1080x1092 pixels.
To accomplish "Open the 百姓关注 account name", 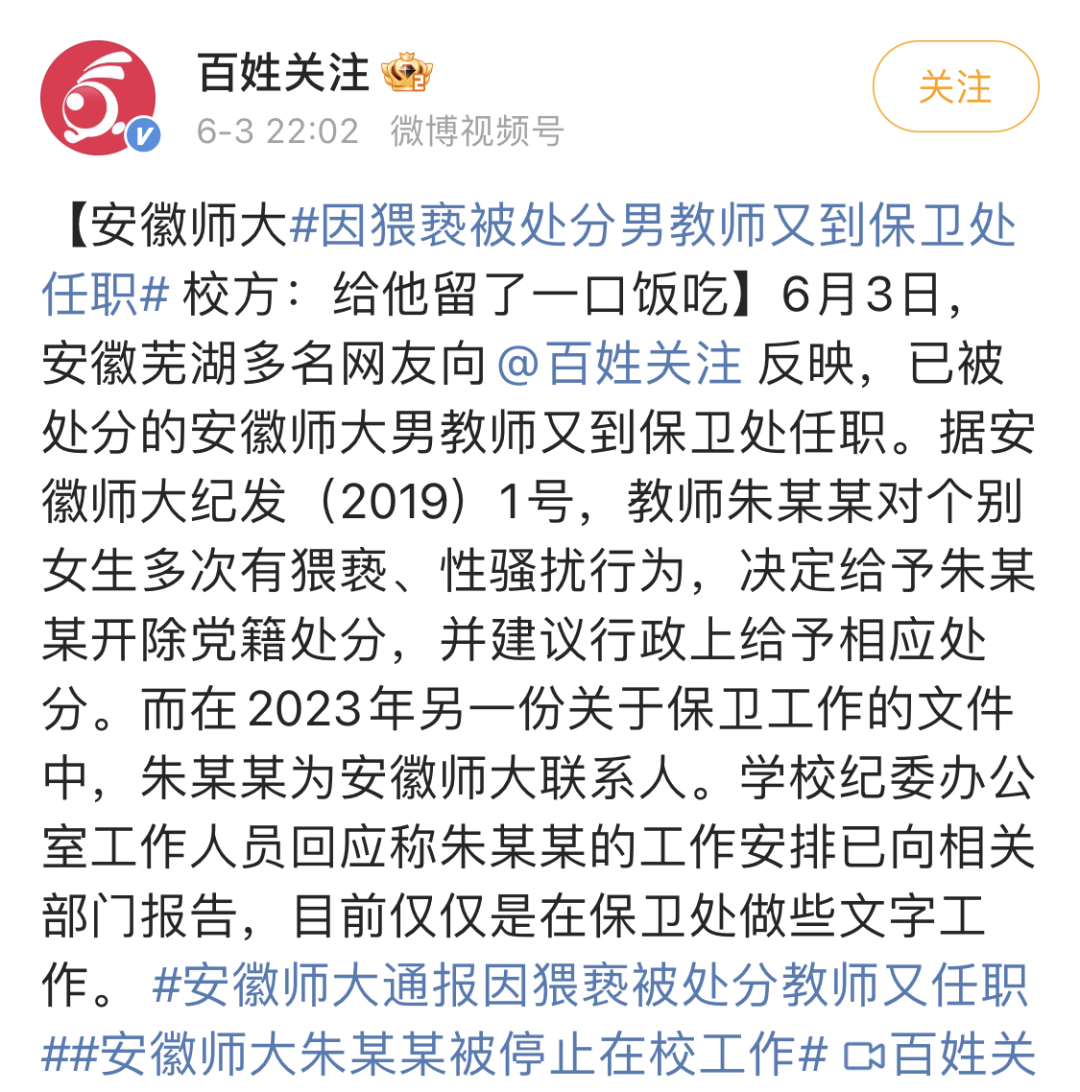I will (284, 75).
